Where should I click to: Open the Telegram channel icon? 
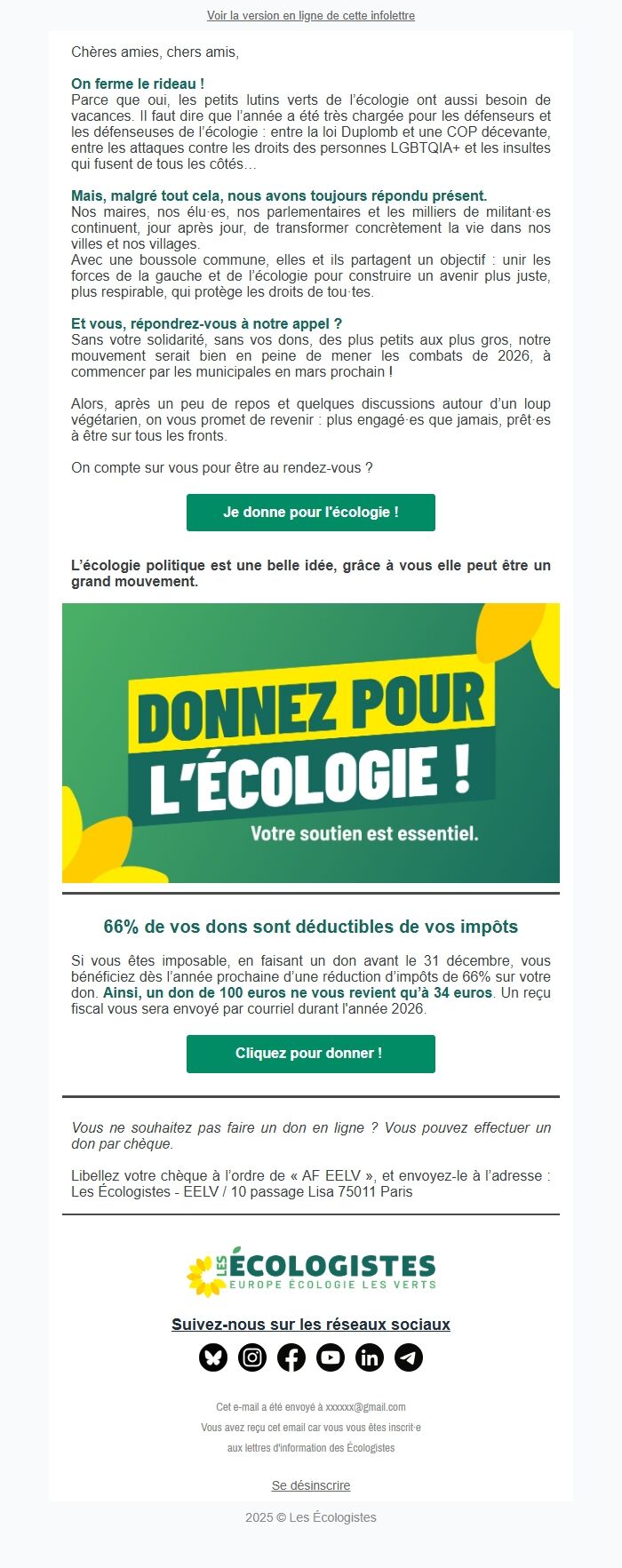409,1357
